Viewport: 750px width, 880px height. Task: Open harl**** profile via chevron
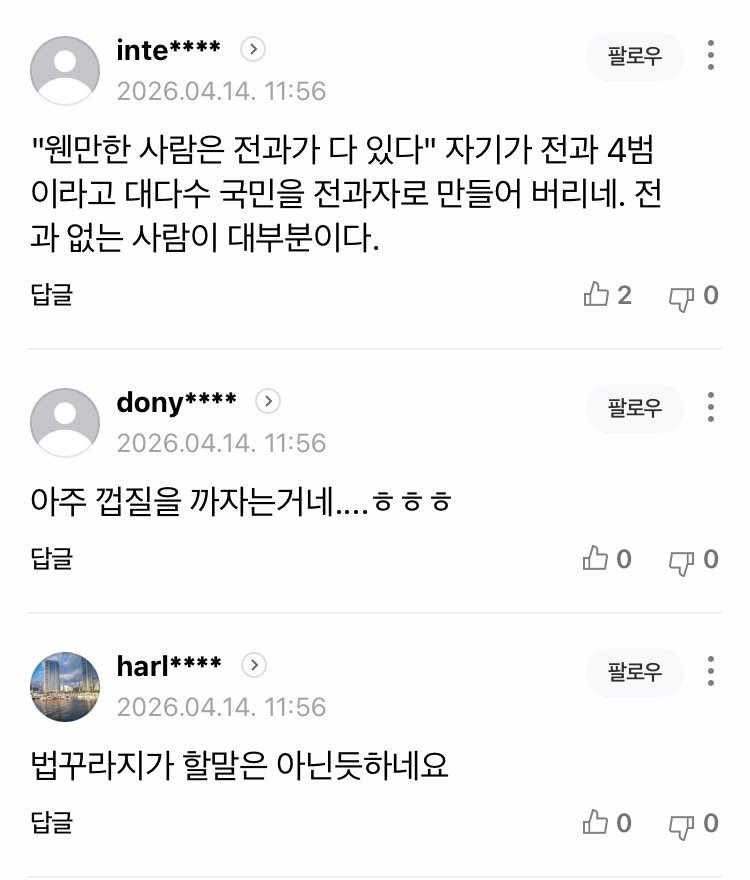point(254,665)
